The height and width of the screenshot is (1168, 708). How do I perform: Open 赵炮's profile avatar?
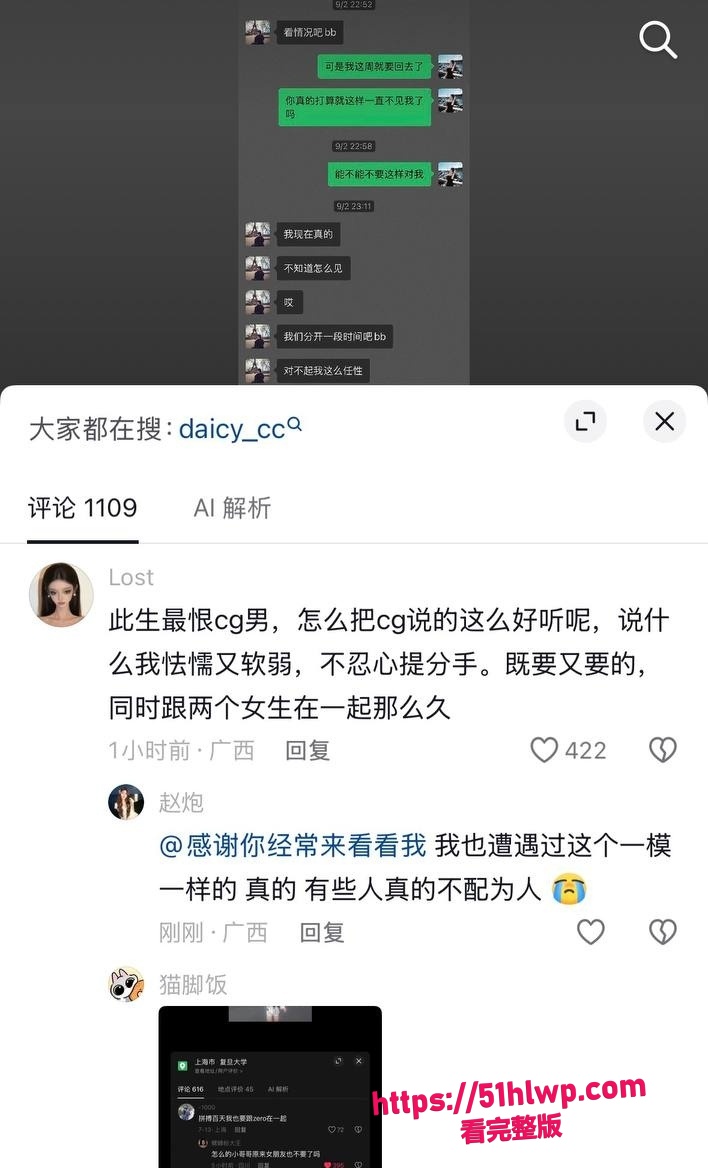point(126,802)
